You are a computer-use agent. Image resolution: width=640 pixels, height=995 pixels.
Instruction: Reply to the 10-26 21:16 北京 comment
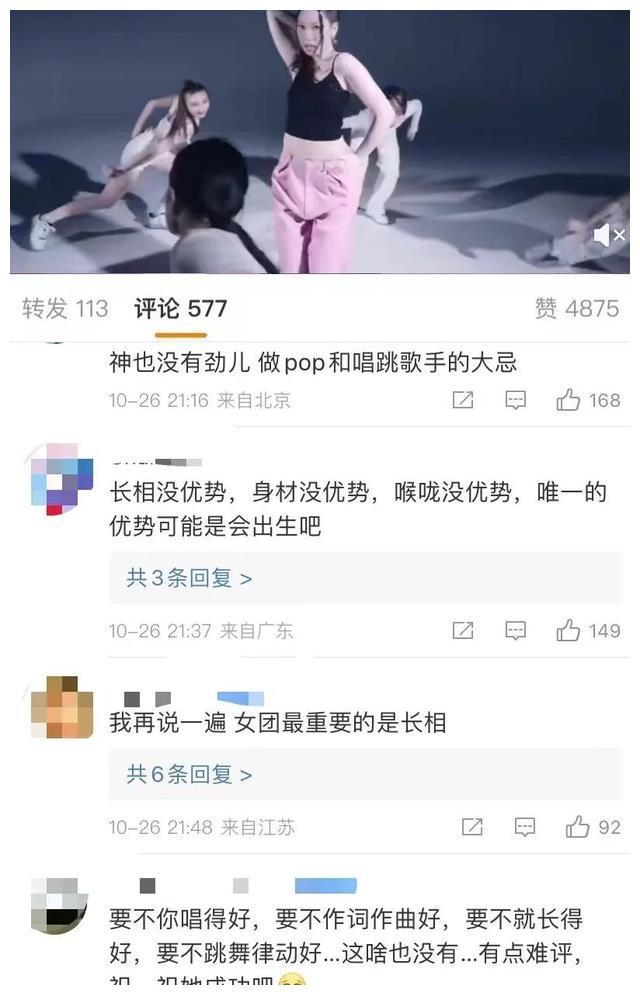coord(515,400)
